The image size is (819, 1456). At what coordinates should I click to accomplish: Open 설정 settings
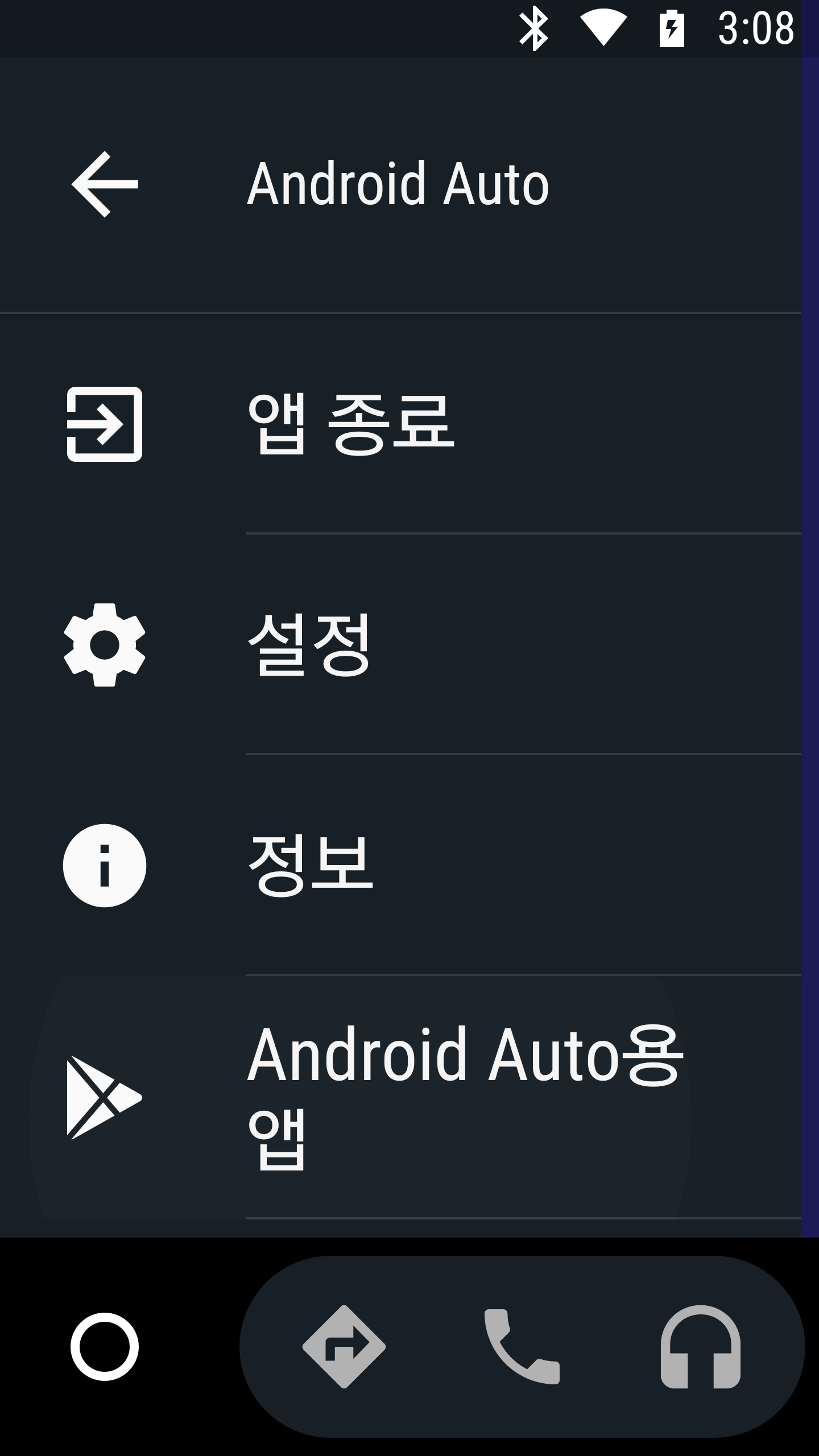[400, 644]
